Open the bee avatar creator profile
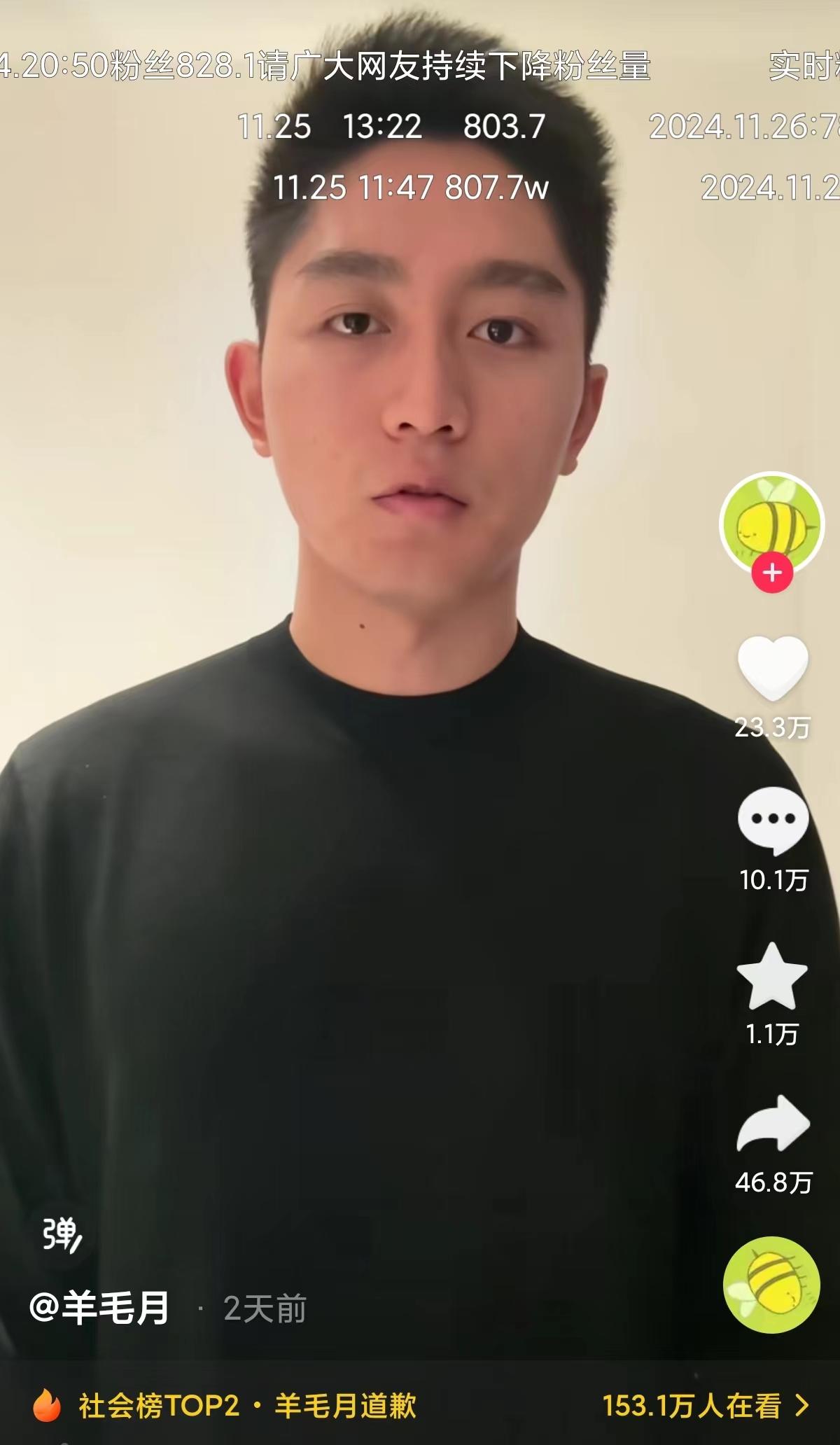Viewport: 840px width, 1445px height. pos(771,522)
